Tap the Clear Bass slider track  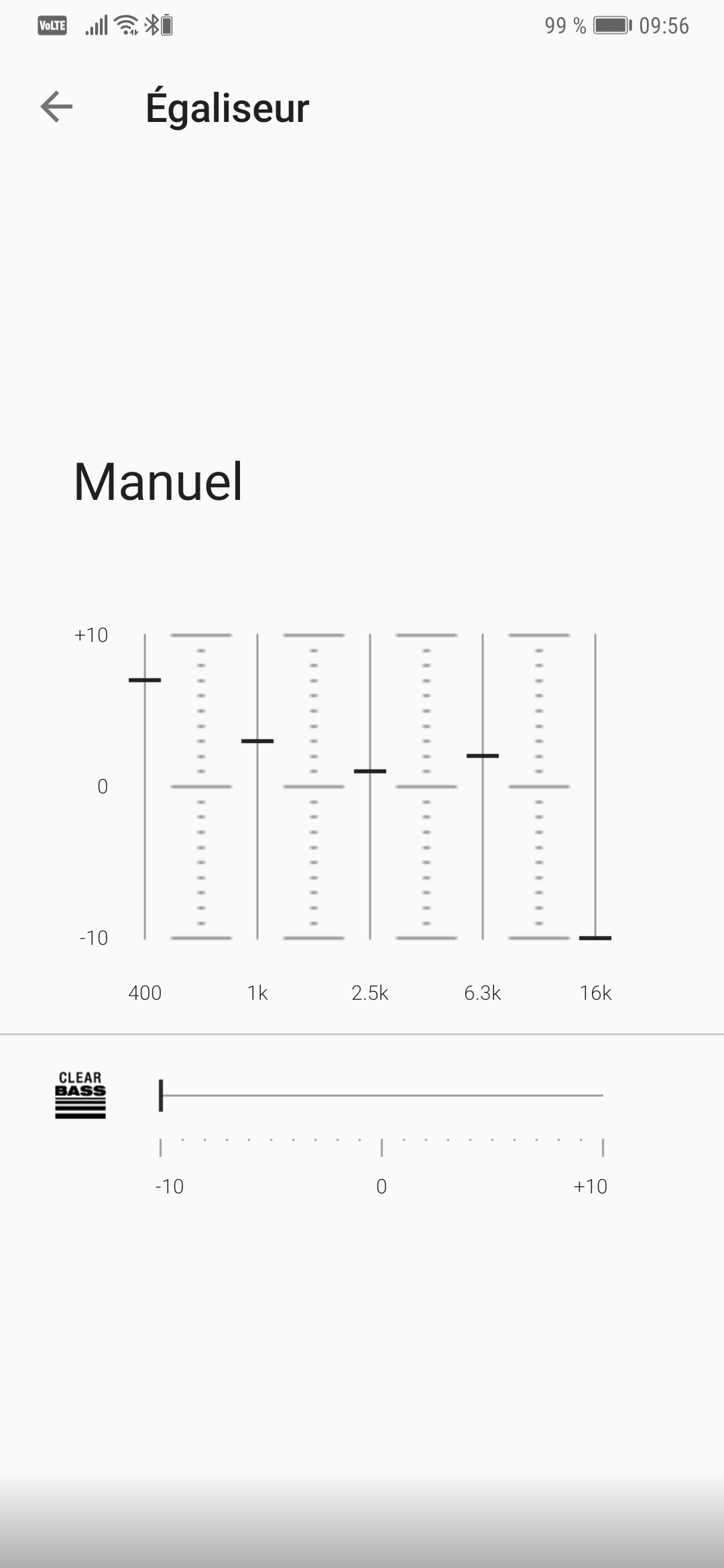(x=381, y=1095)
